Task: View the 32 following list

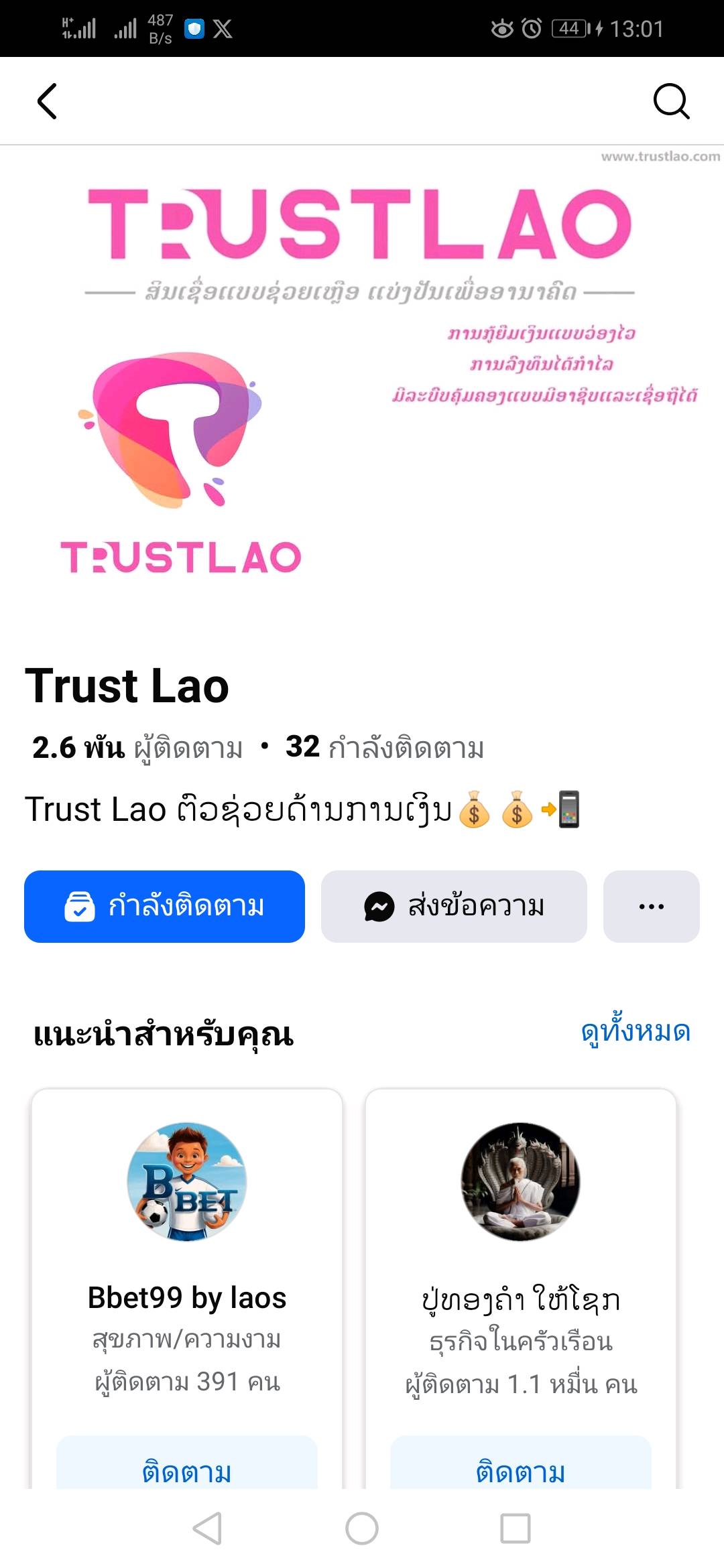Action: click(385, 747)
